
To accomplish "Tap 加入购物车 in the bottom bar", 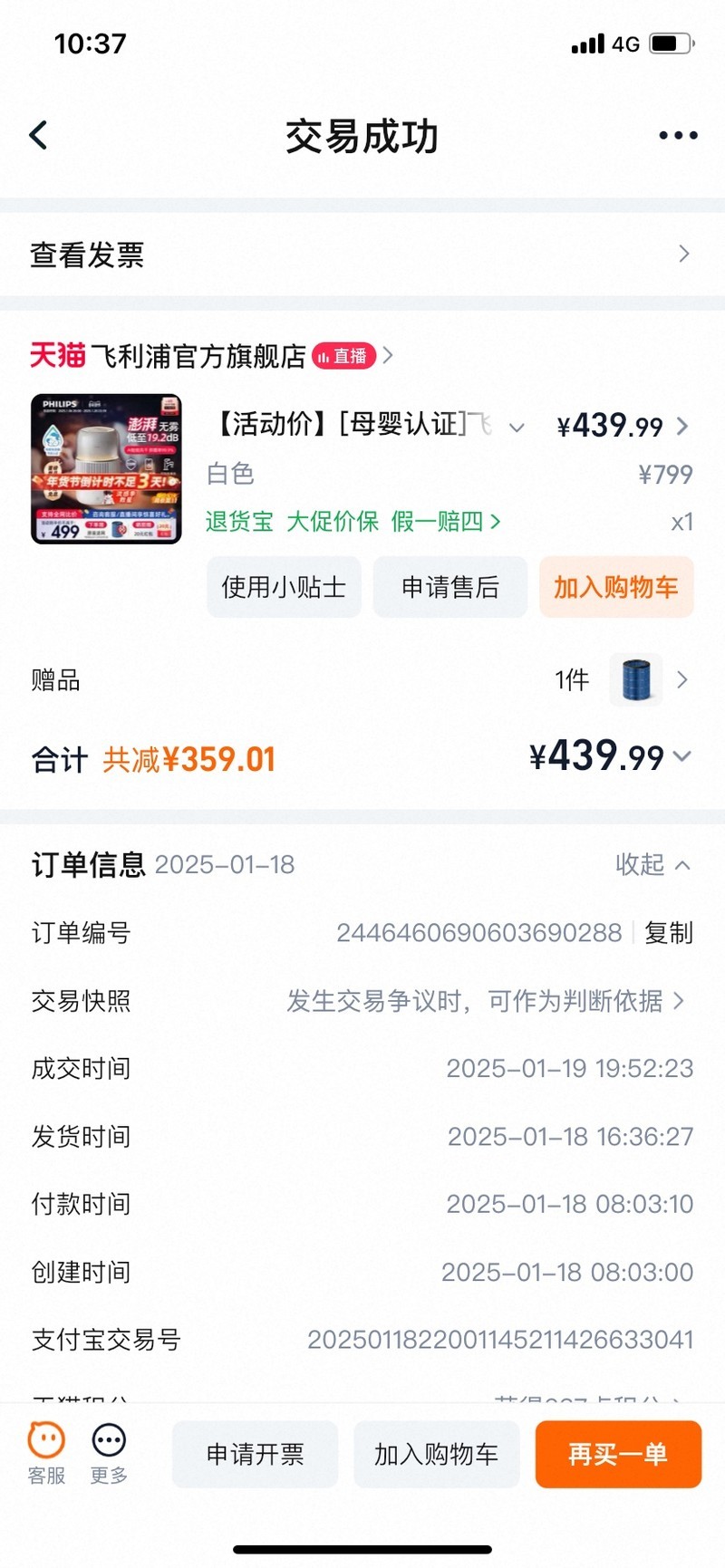I will pyautogui.click(x=436, y=1454).
